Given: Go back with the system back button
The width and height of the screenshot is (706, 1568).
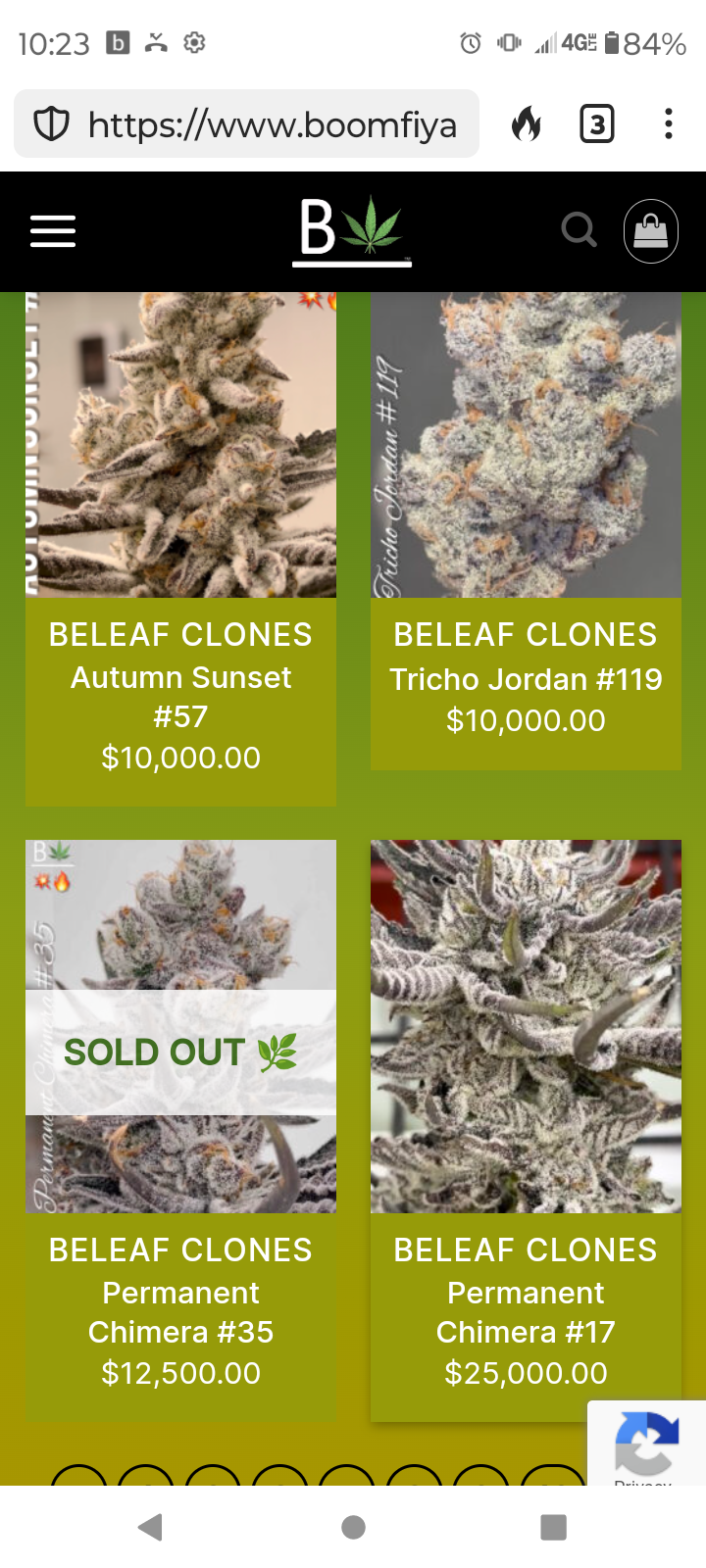Looking at the screenshot, I should 150,1527.
